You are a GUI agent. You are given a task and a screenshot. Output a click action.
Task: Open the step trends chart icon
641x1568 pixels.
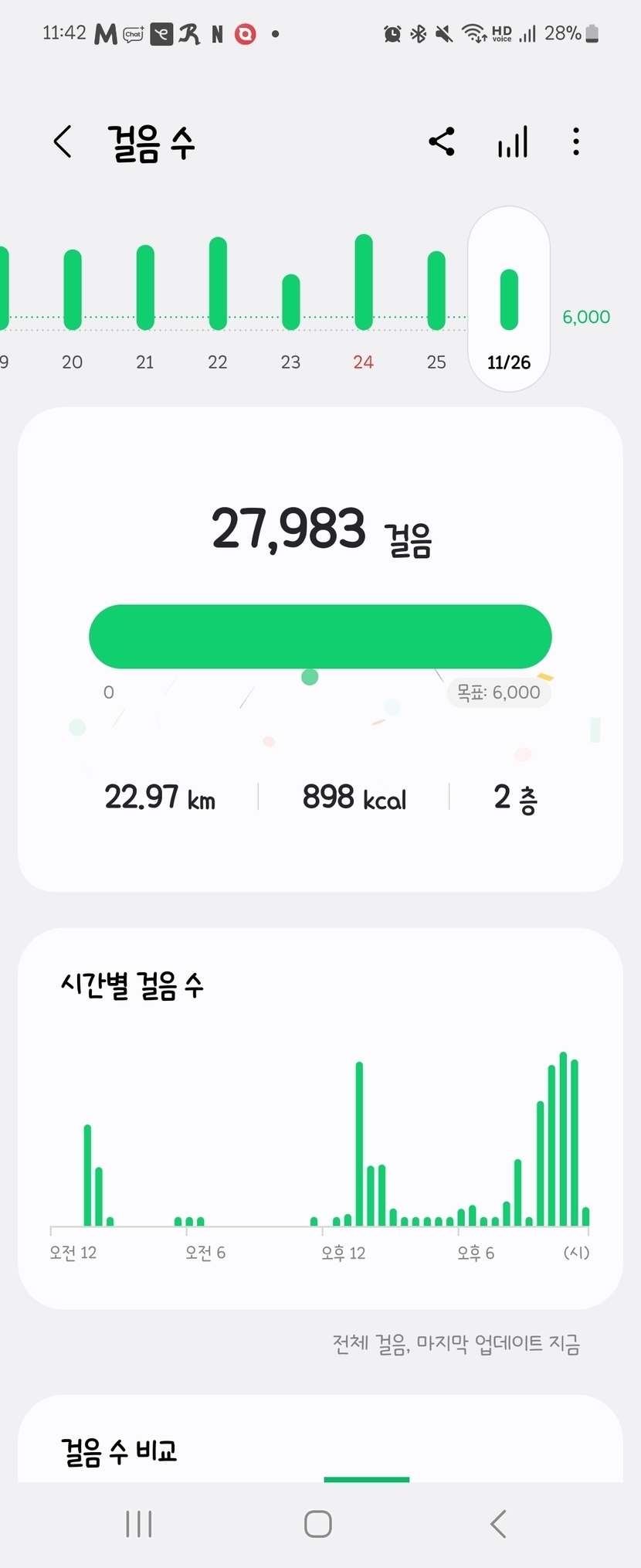point(513,142)
